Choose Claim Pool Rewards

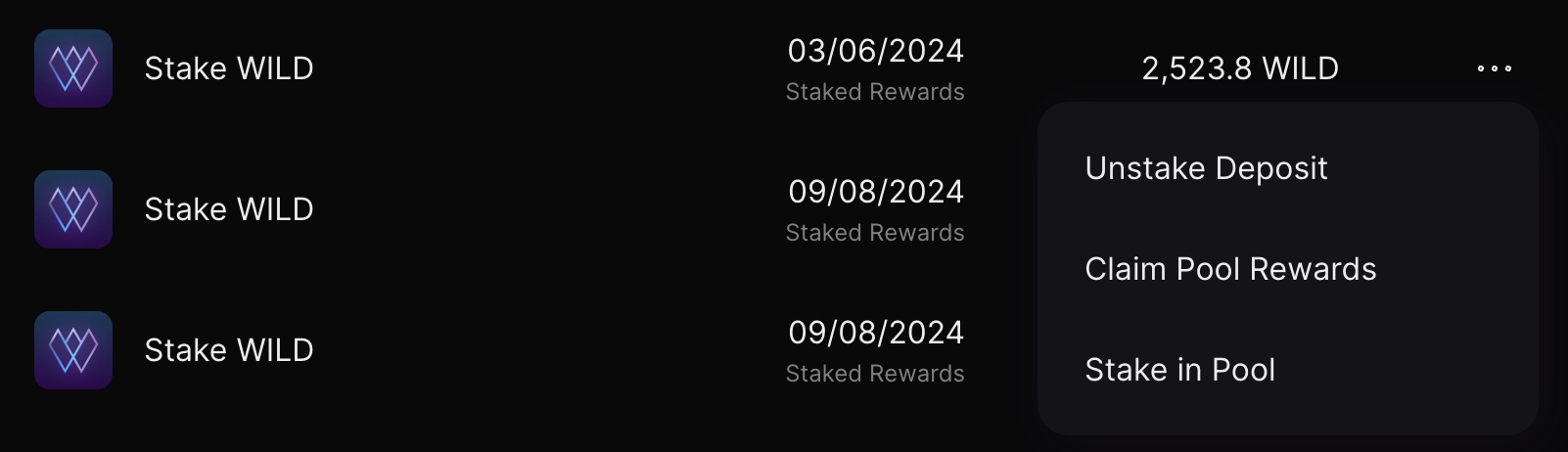pos(1230,269)
